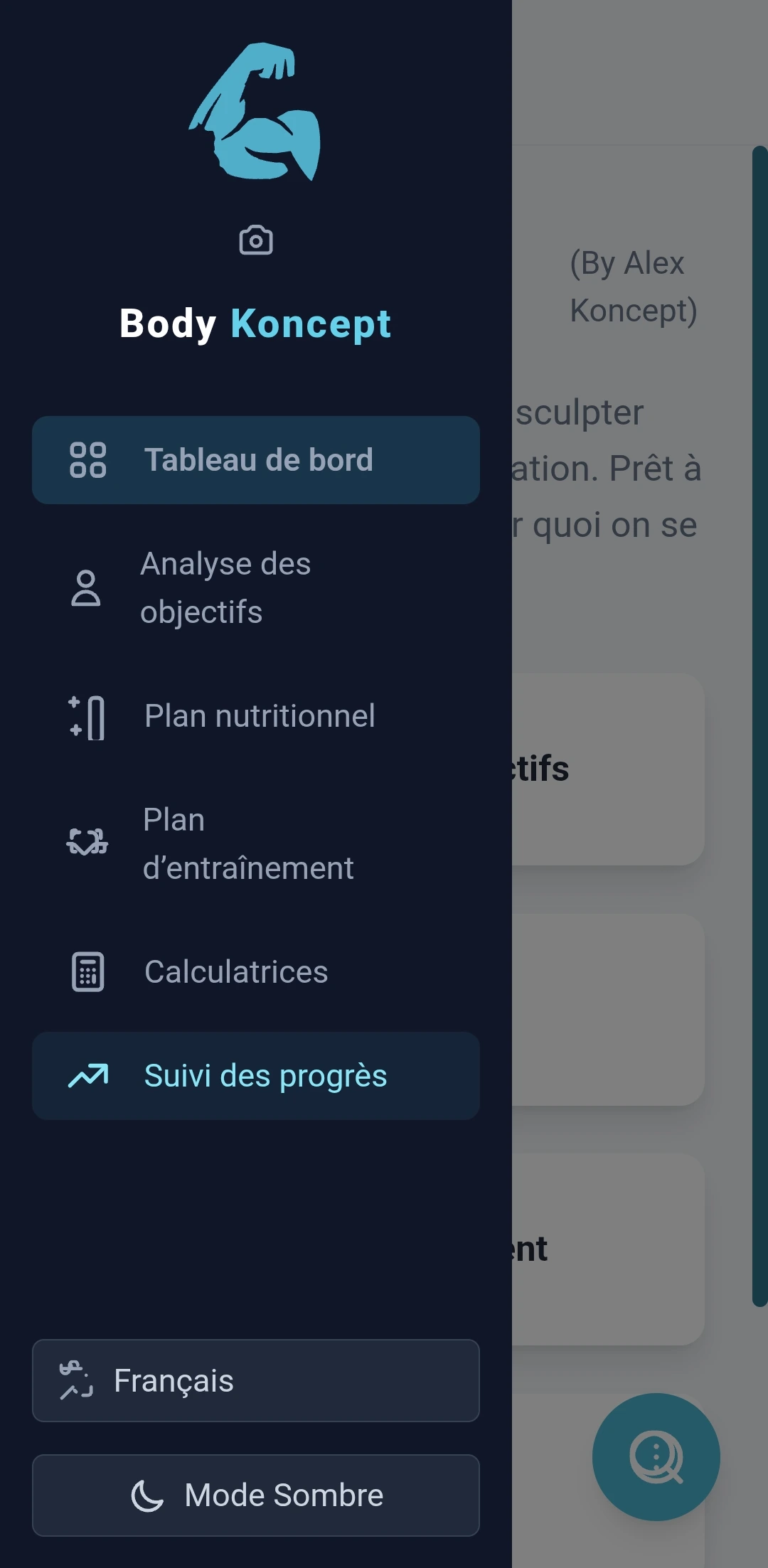Tap the camera icon under the logo
The height and width of the screenshot is (1568, 768).
tap(256, 240)
